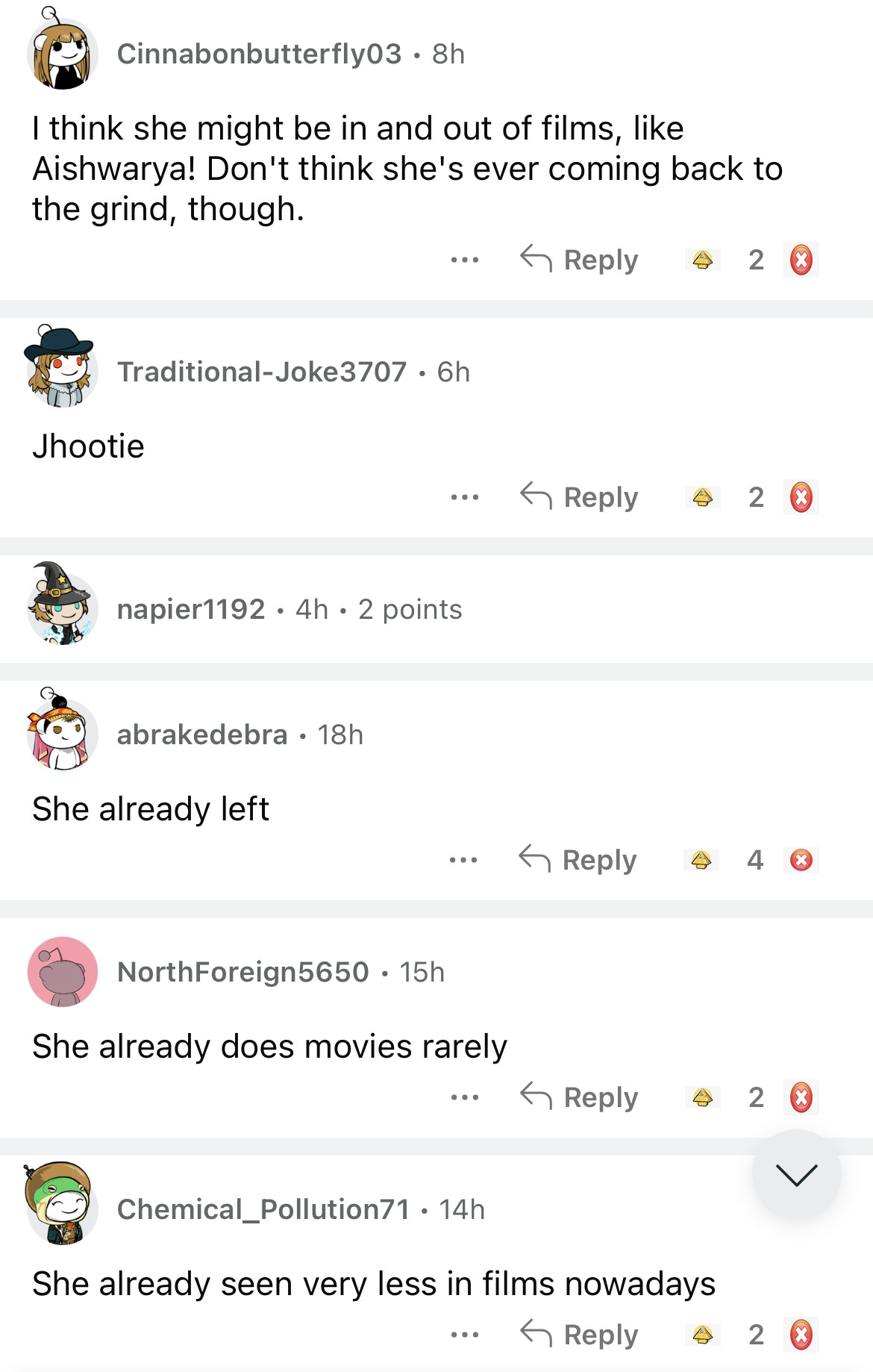
Task: Jump to next comment with down chevron
Action: (x=796, y=1175)
